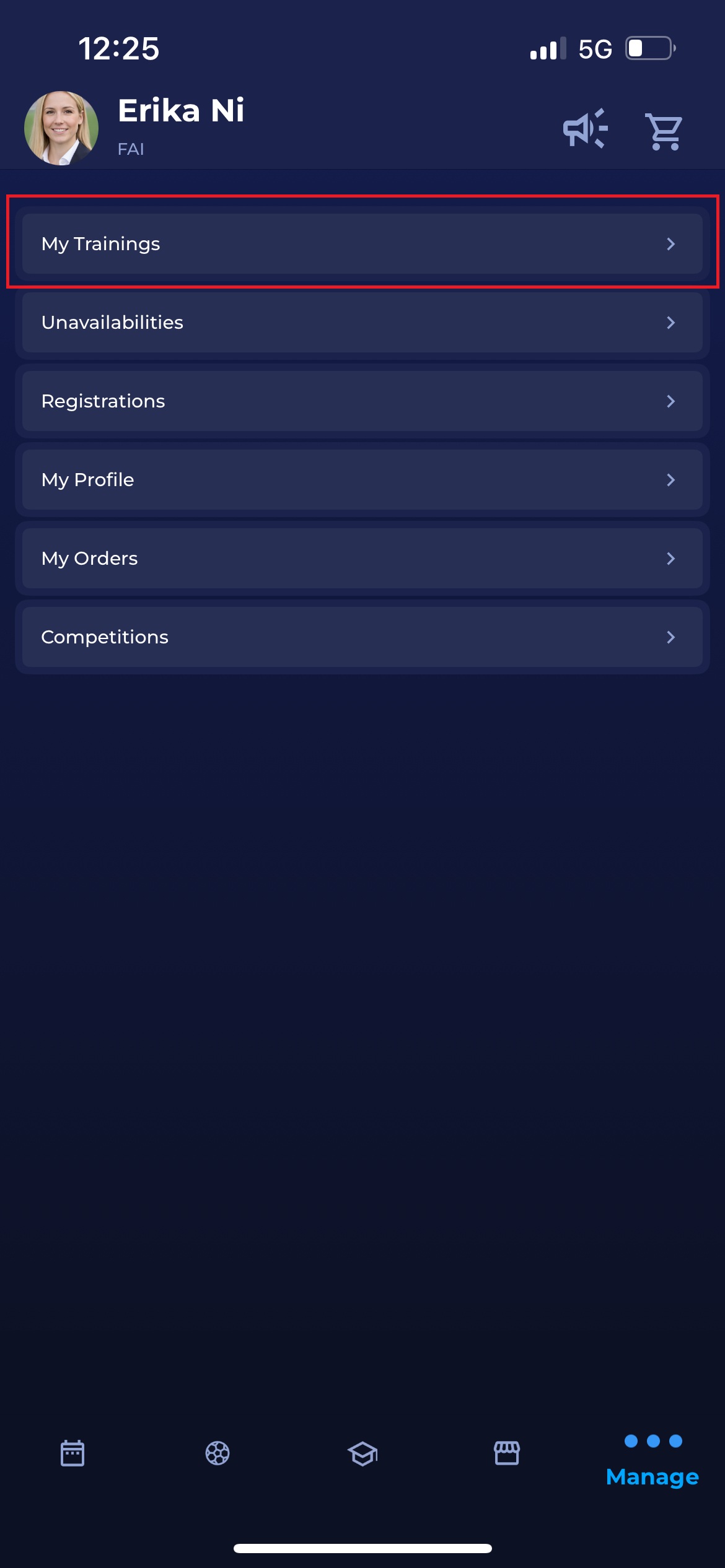View My Profile
The image size is (725, 1568).
coord(362,480)
